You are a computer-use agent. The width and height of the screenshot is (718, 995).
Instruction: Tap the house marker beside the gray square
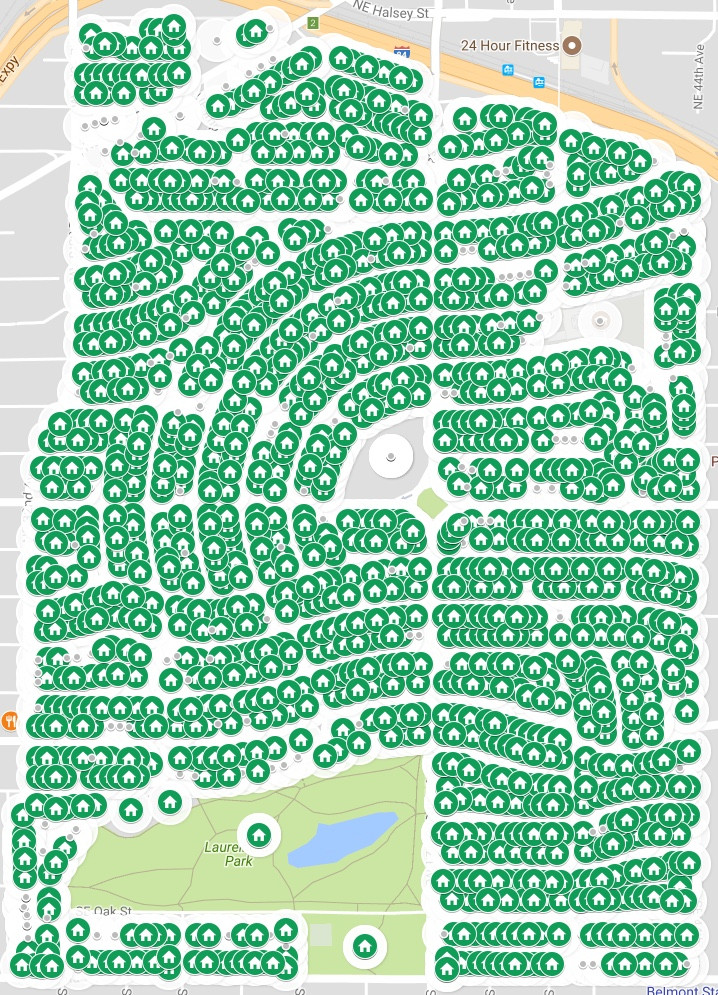coord(364,944)
